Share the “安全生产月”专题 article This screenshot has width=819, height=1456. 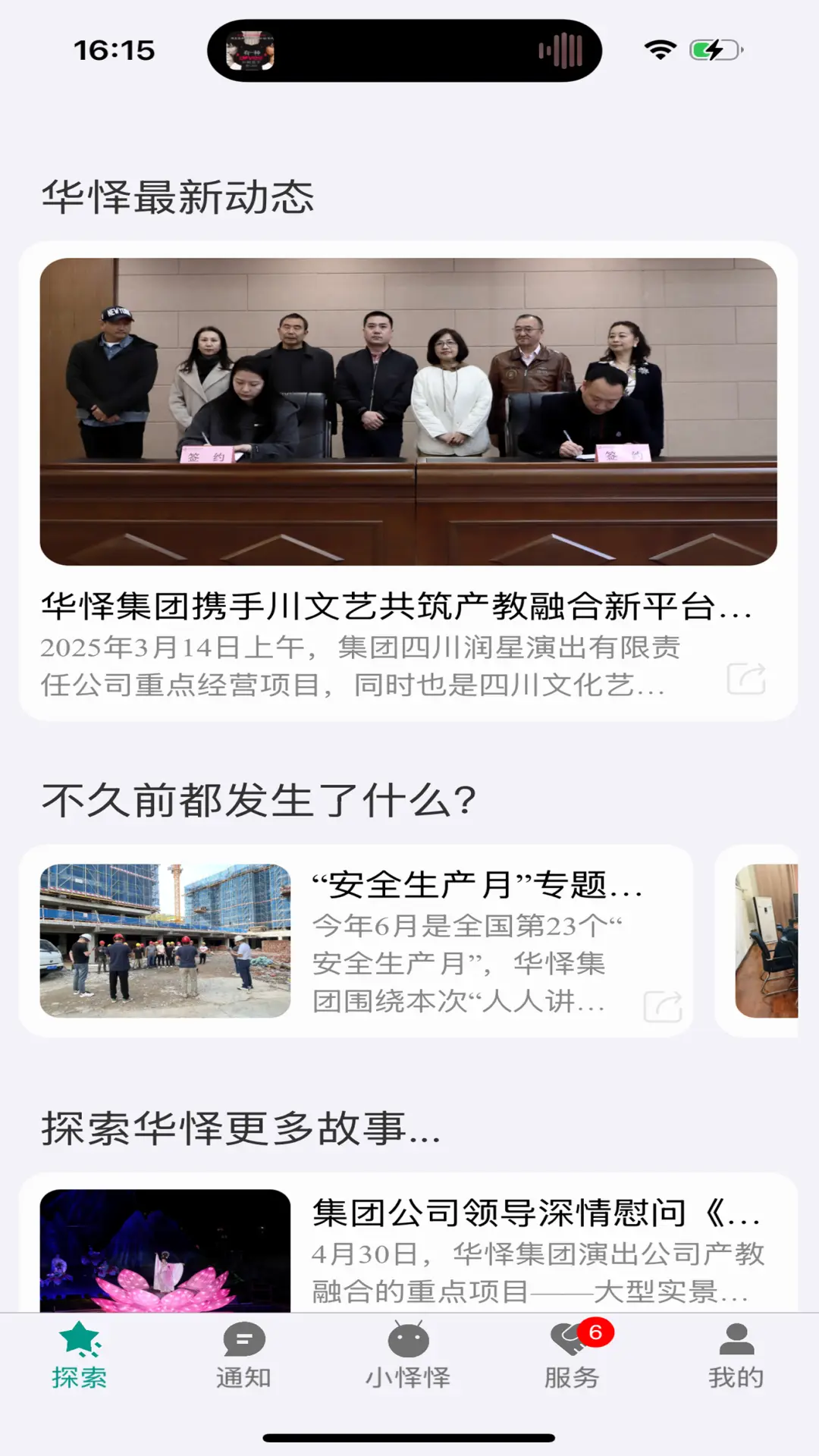663,1006
